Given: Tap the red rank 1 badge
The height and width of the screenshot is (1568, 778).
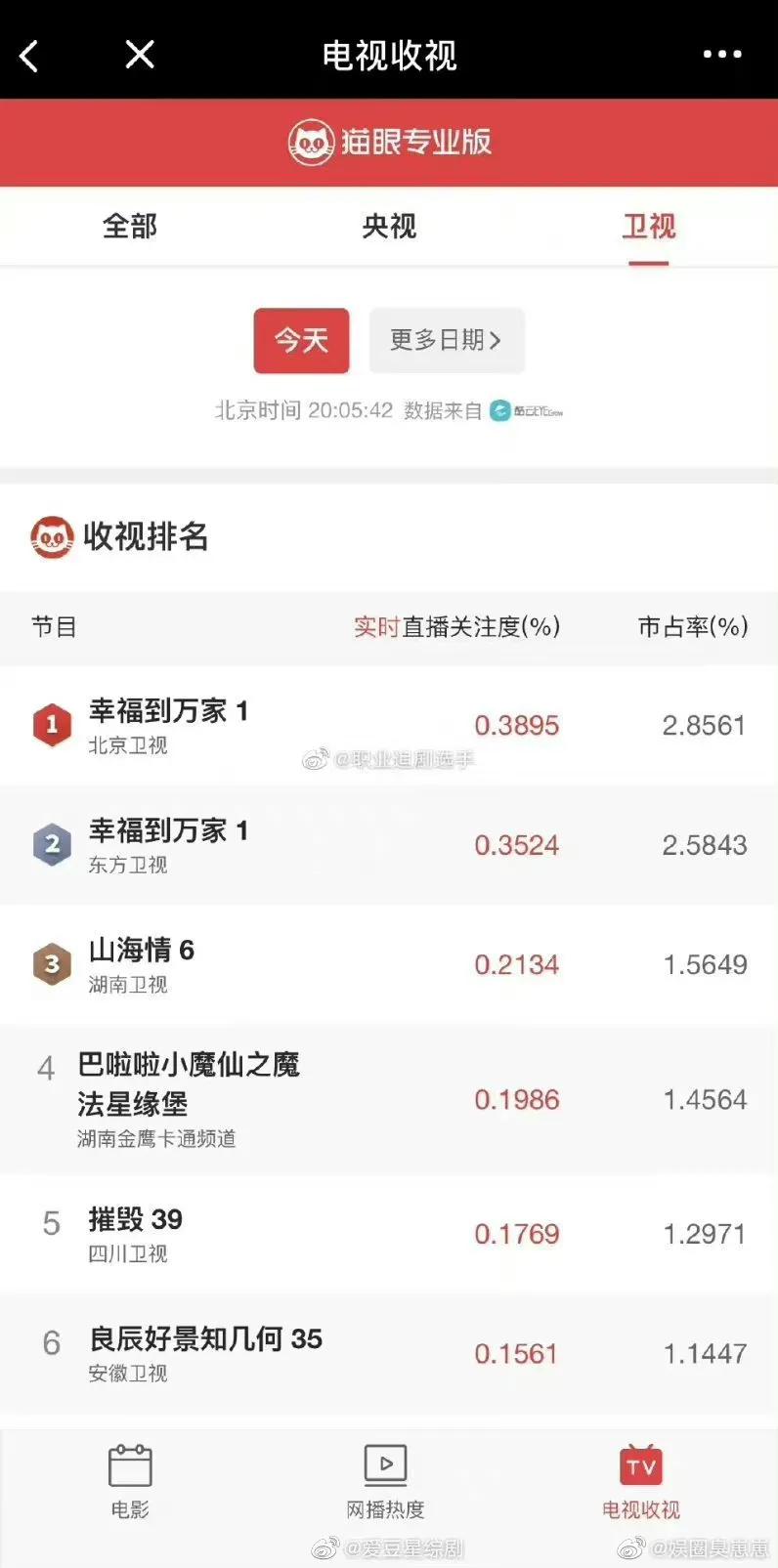Looking at the screenshot, I should coord(53,725).
